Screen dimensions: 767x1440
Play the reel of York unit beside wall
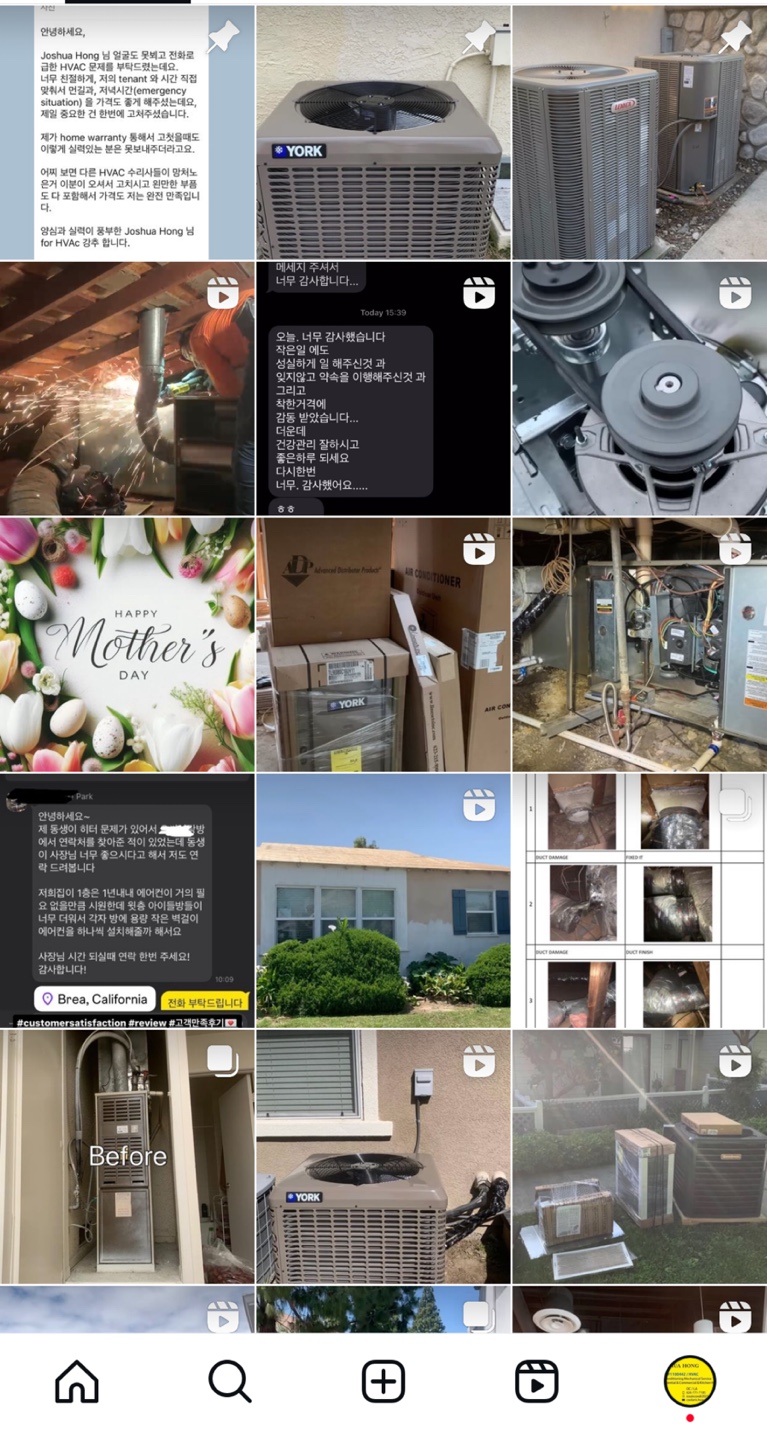pyautogui.click(x=383, y=1156)
